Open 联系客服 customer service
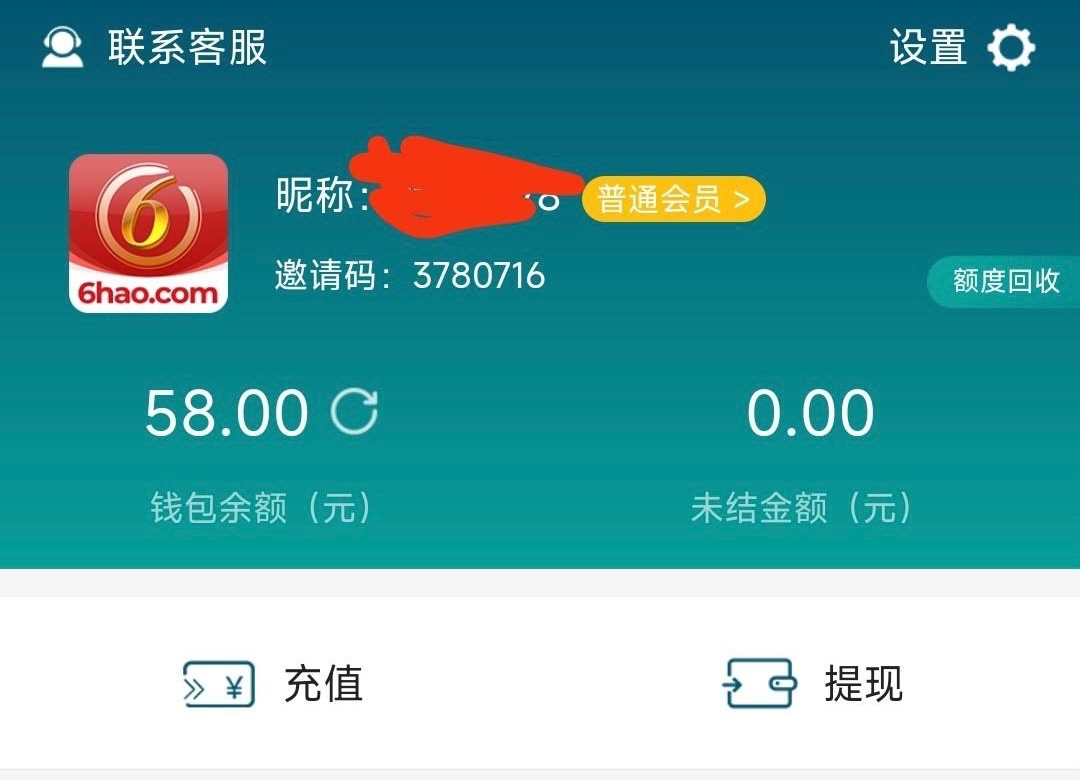 [155, 47]
